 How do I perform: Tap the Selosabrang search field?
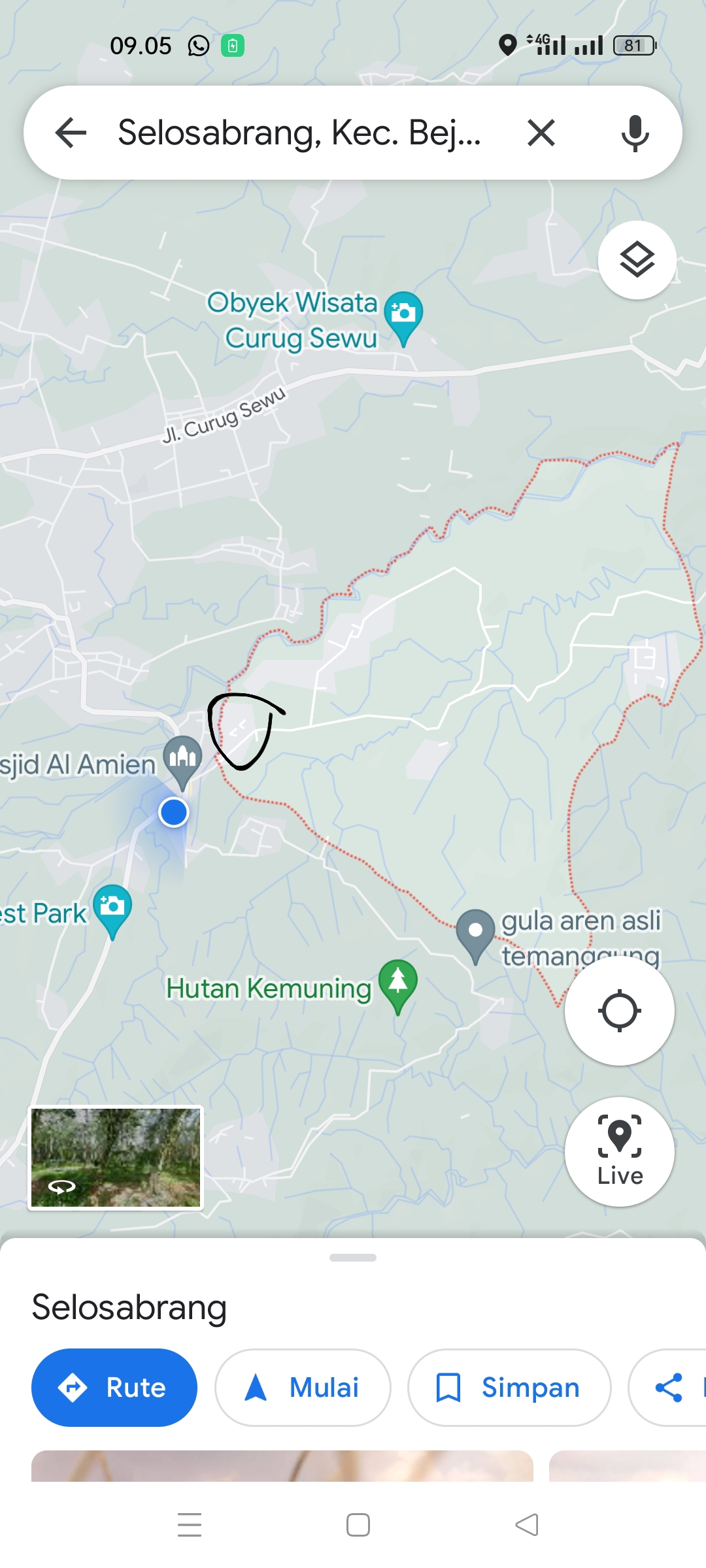(299, 133)
